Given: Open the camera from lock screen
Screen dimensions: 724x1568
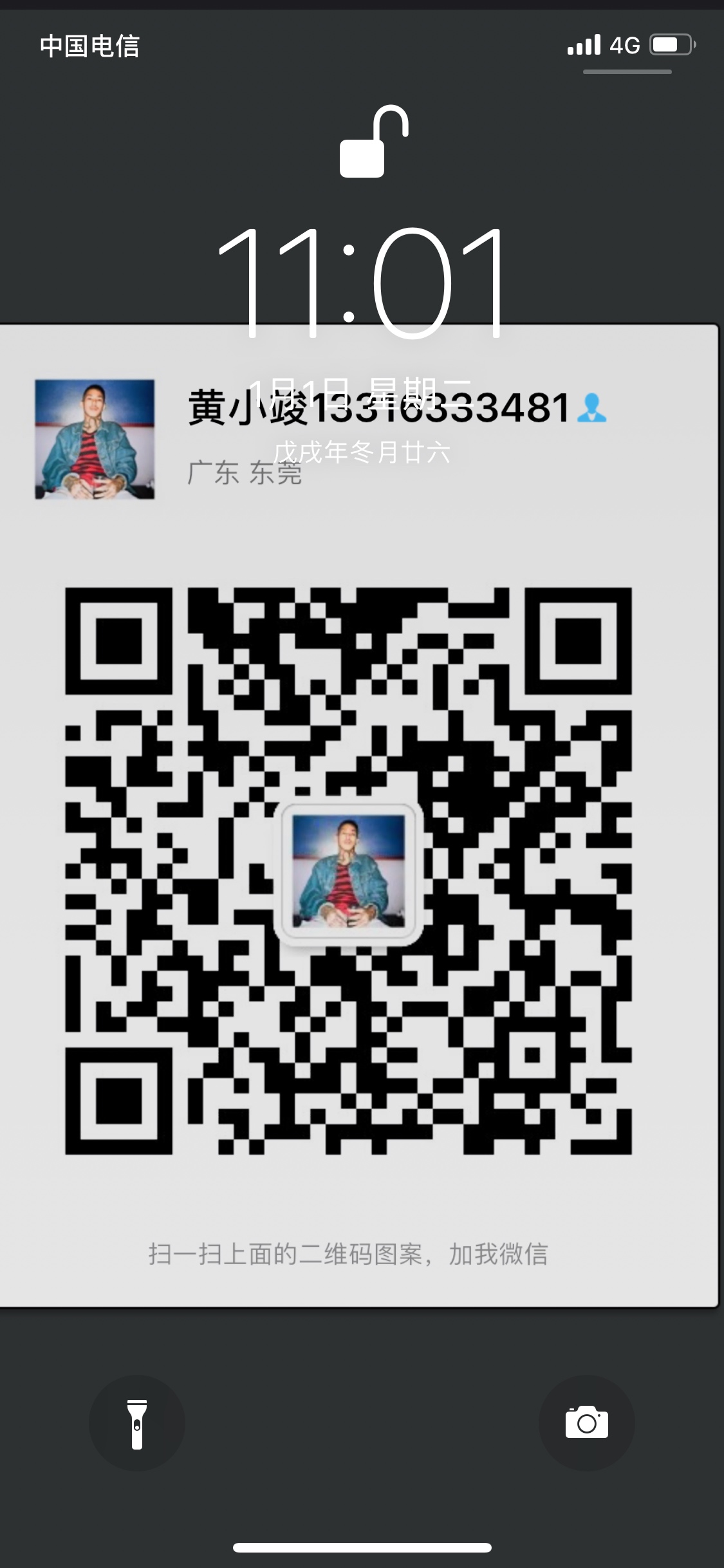Looking at the screenshot, I should pyautogui.click(x=586, y=1423).
